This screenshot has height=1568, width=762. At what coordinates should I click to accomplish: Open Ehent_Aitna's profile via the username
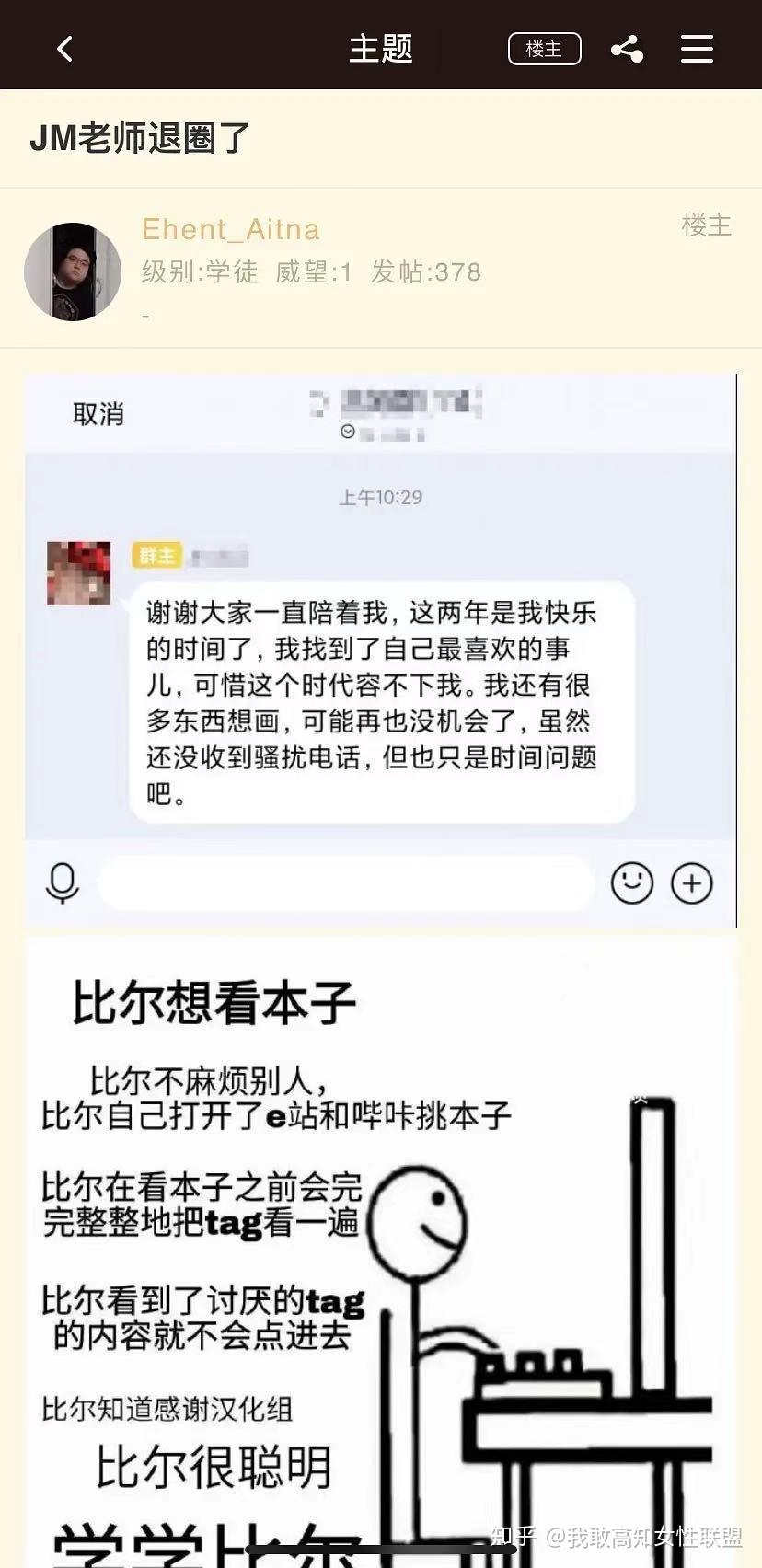(x=230, y=229)
